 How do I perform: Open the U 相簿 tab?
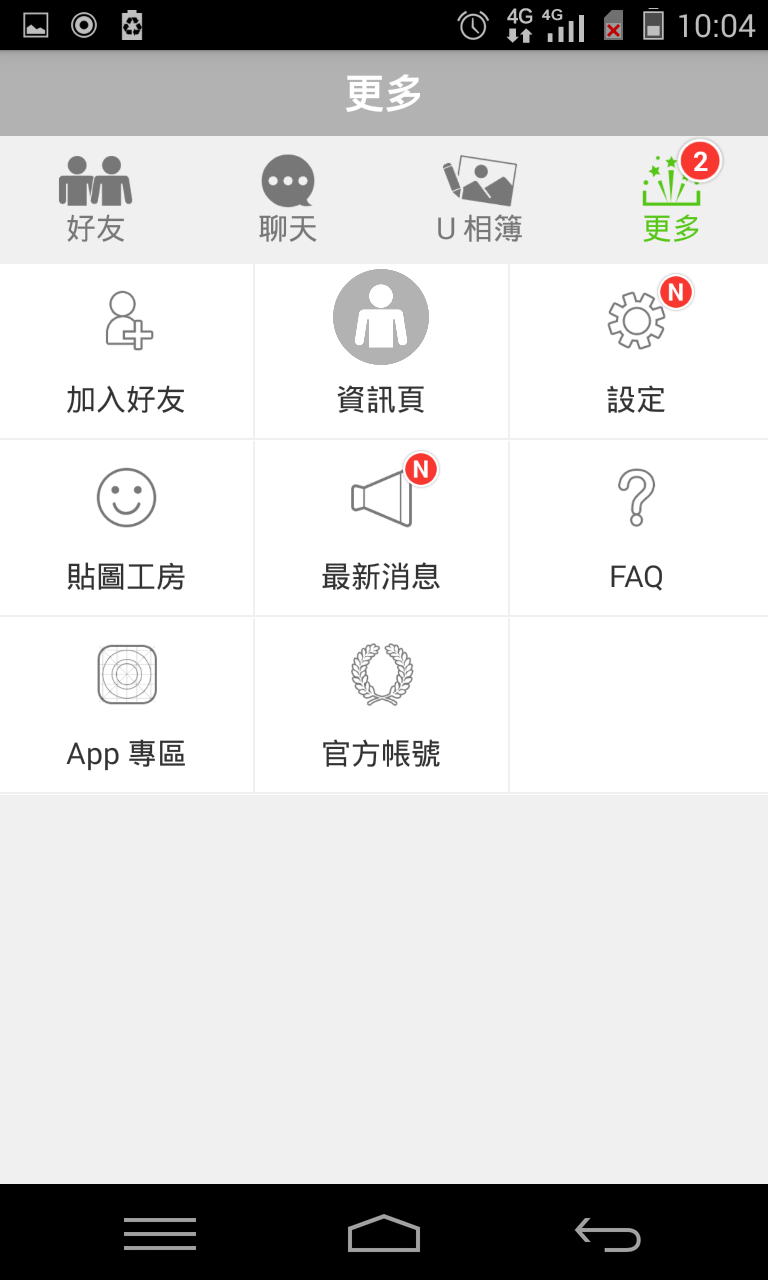[480, 200]
